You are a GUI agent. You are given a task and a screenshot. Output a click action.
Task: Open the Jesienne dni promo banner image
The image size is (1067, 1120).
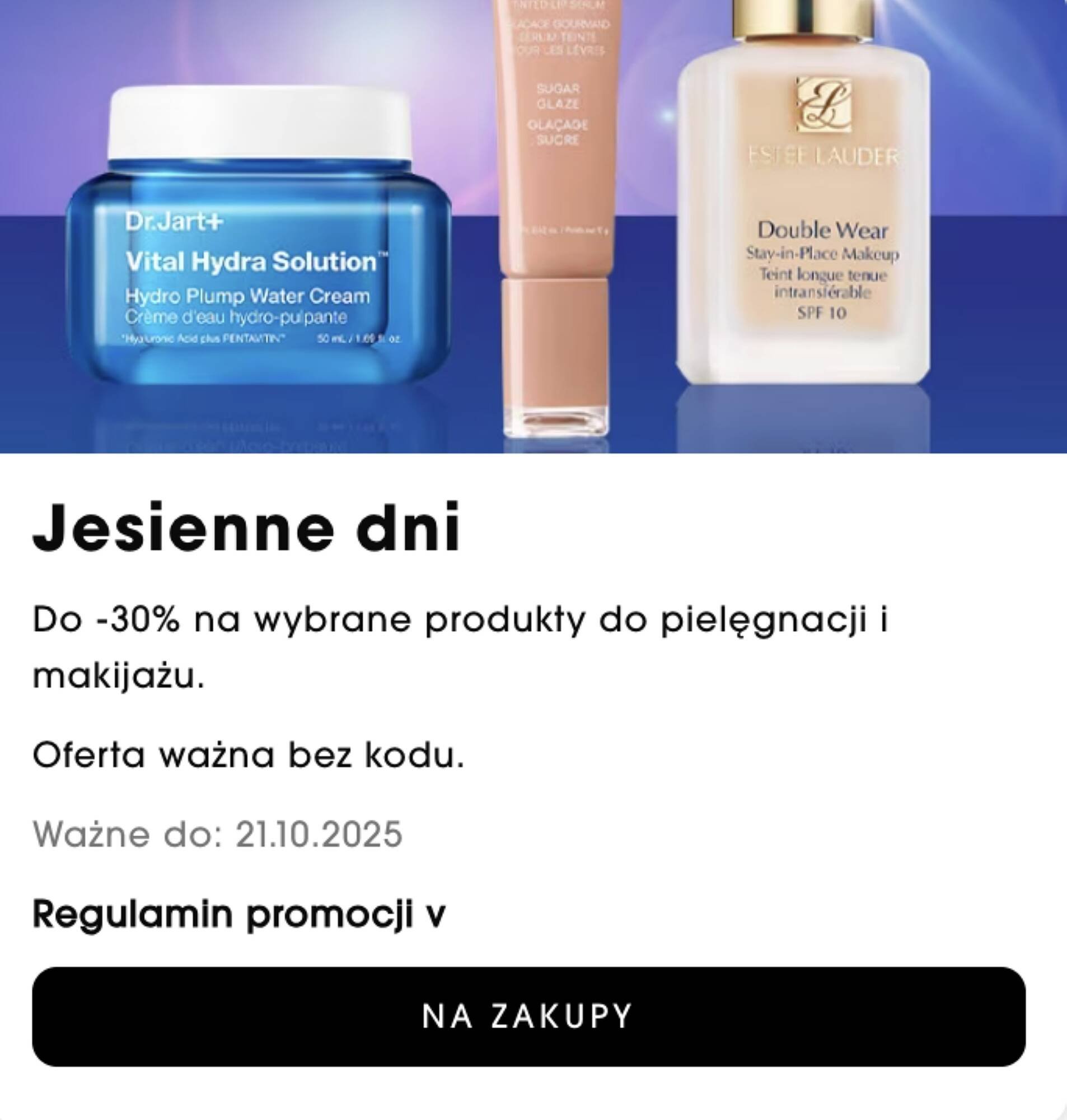533,226
